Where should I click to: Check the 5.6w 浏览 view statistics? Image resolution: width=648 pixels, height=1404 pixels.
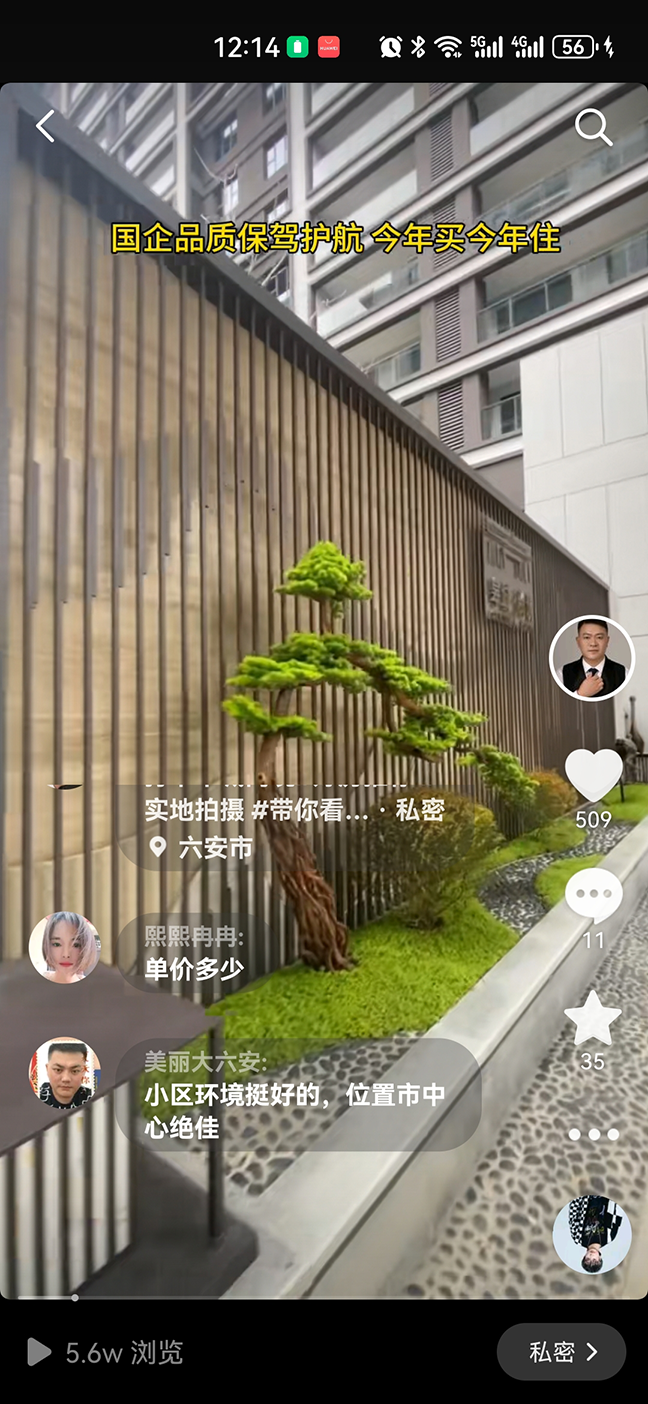click(x=107, y=1353)
